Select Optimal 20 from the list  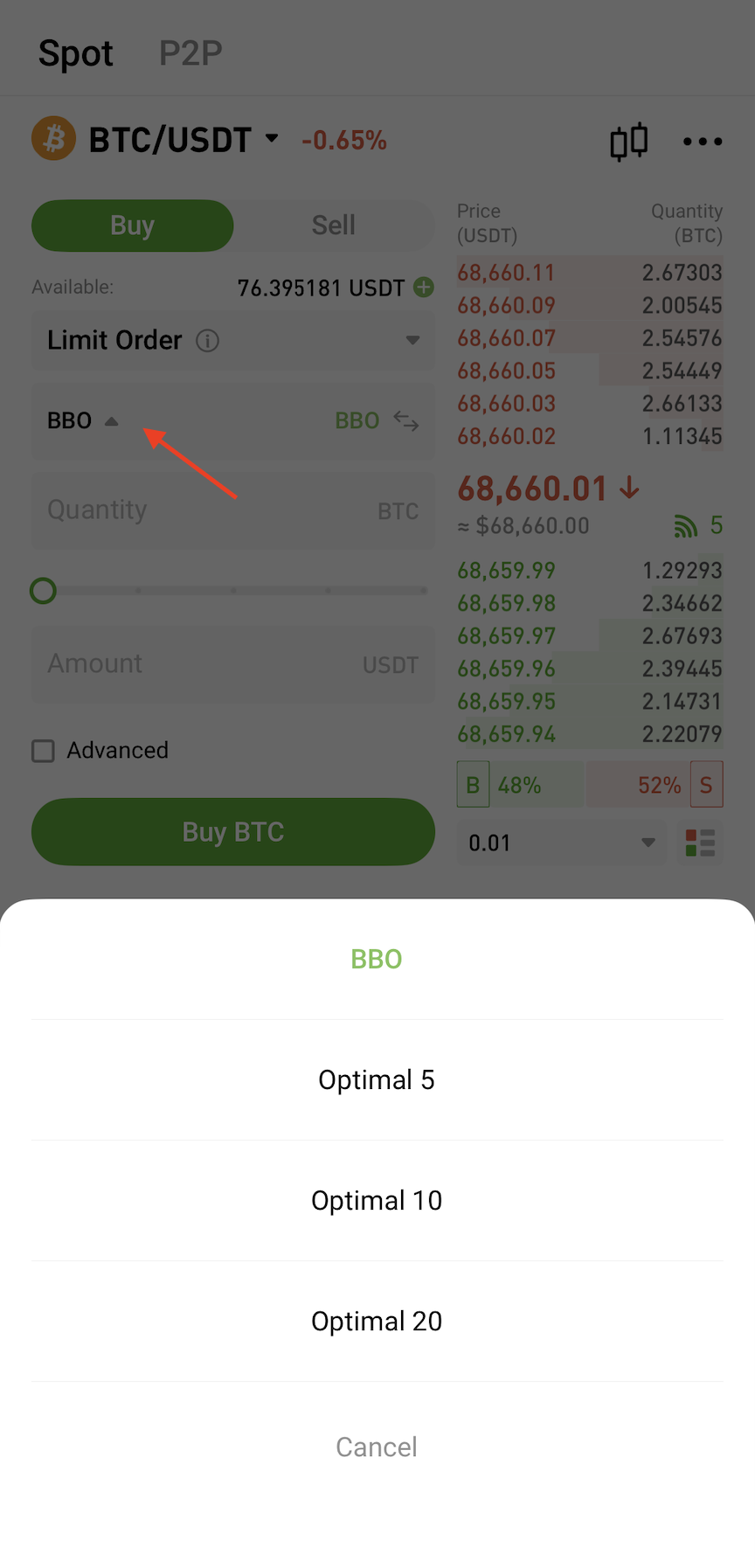coord(377,1321)
